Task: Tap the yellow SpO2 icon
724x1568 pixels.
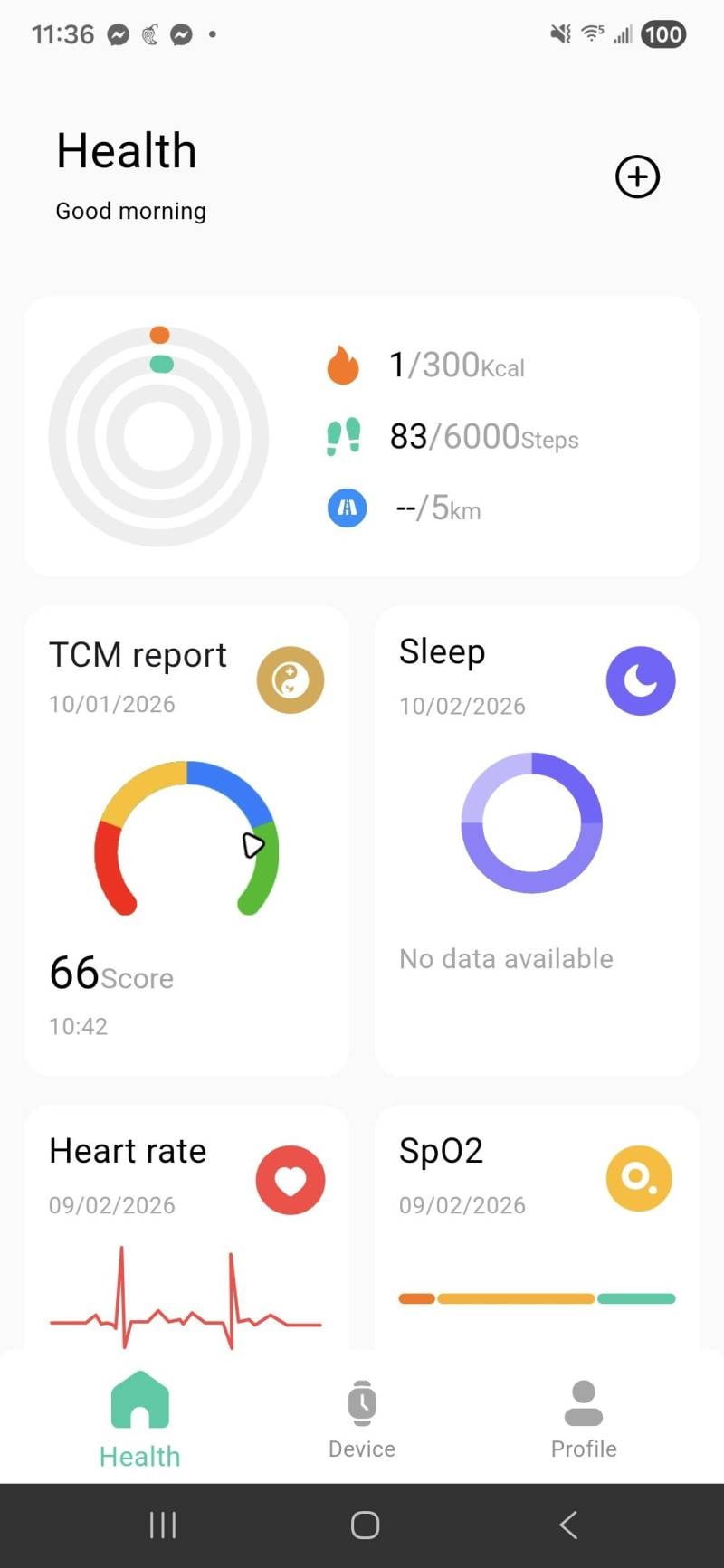Action: click(x=639, y=1179)
